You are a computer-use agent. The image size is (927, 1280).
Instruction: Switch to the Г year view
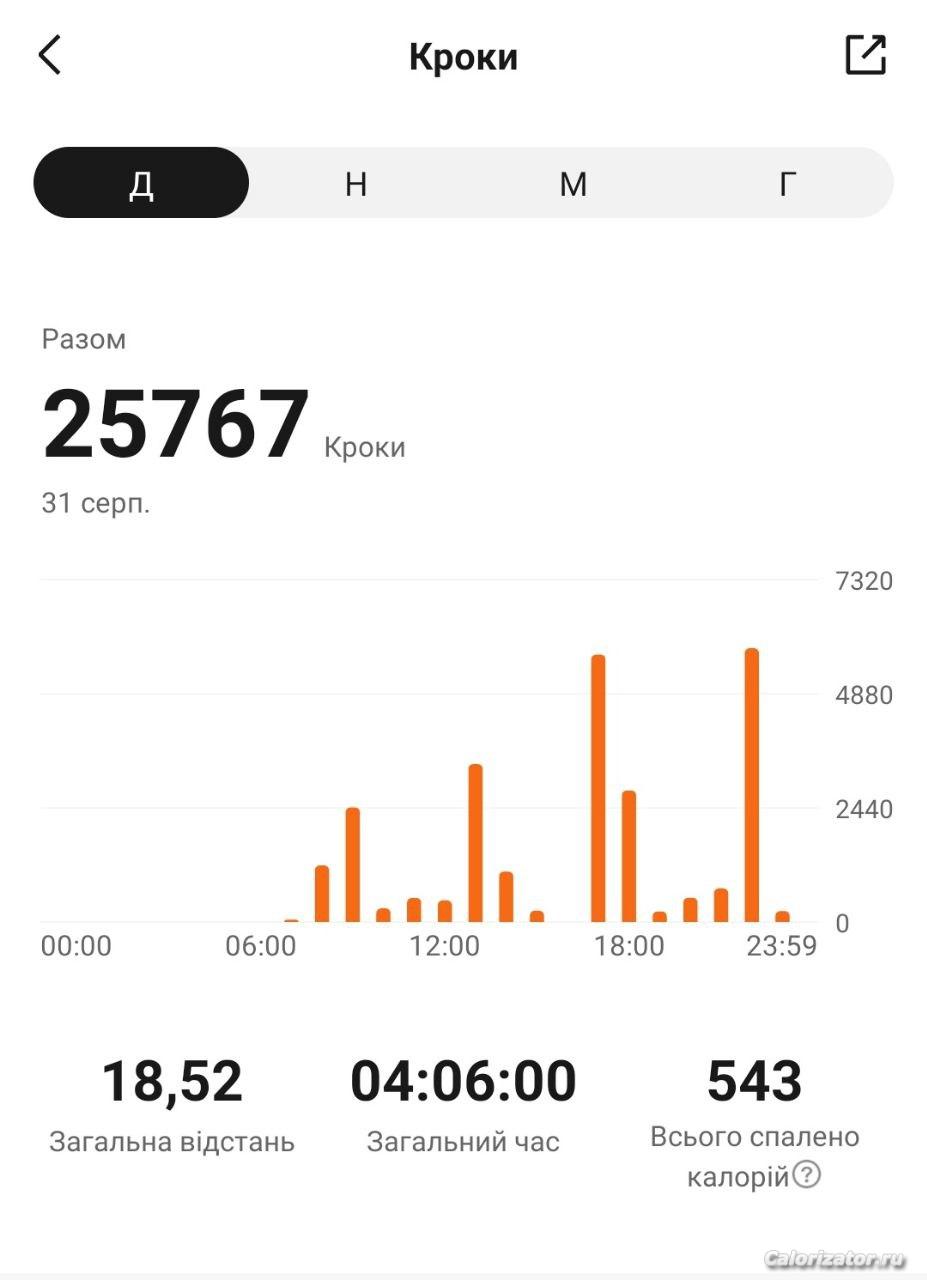[788, 183]
